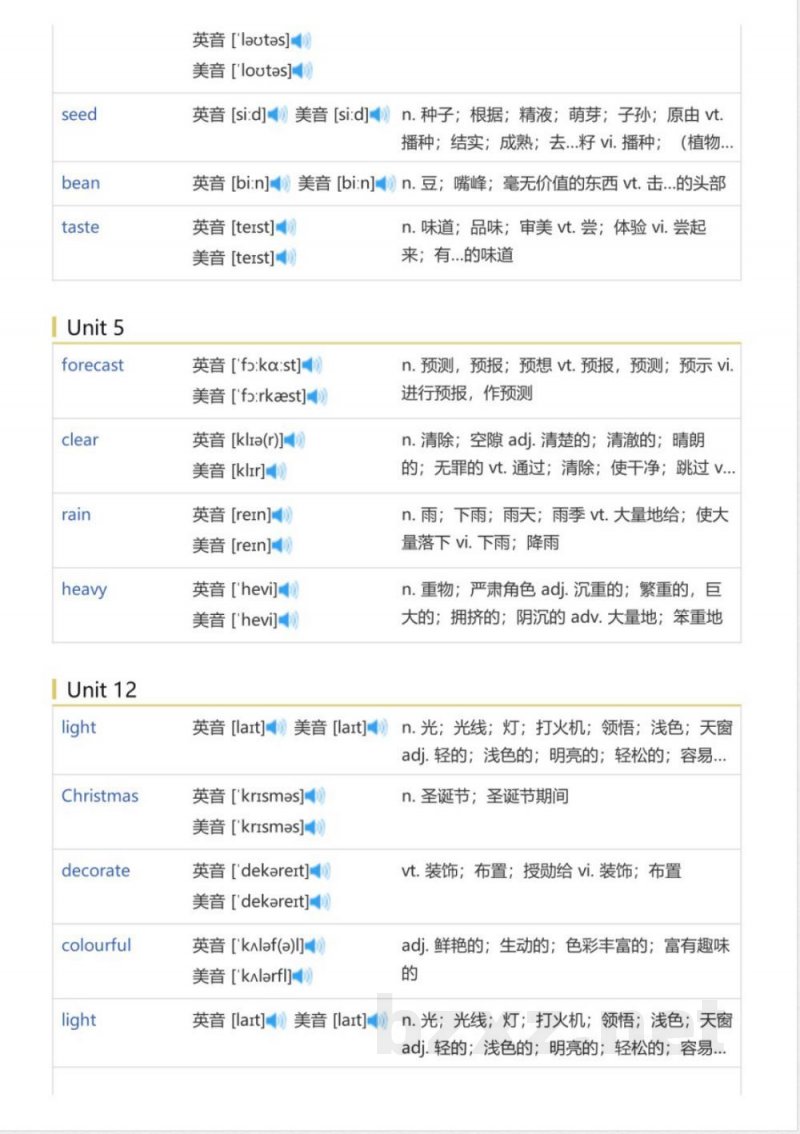Open the word entry for seed

(x=79, y=114)
